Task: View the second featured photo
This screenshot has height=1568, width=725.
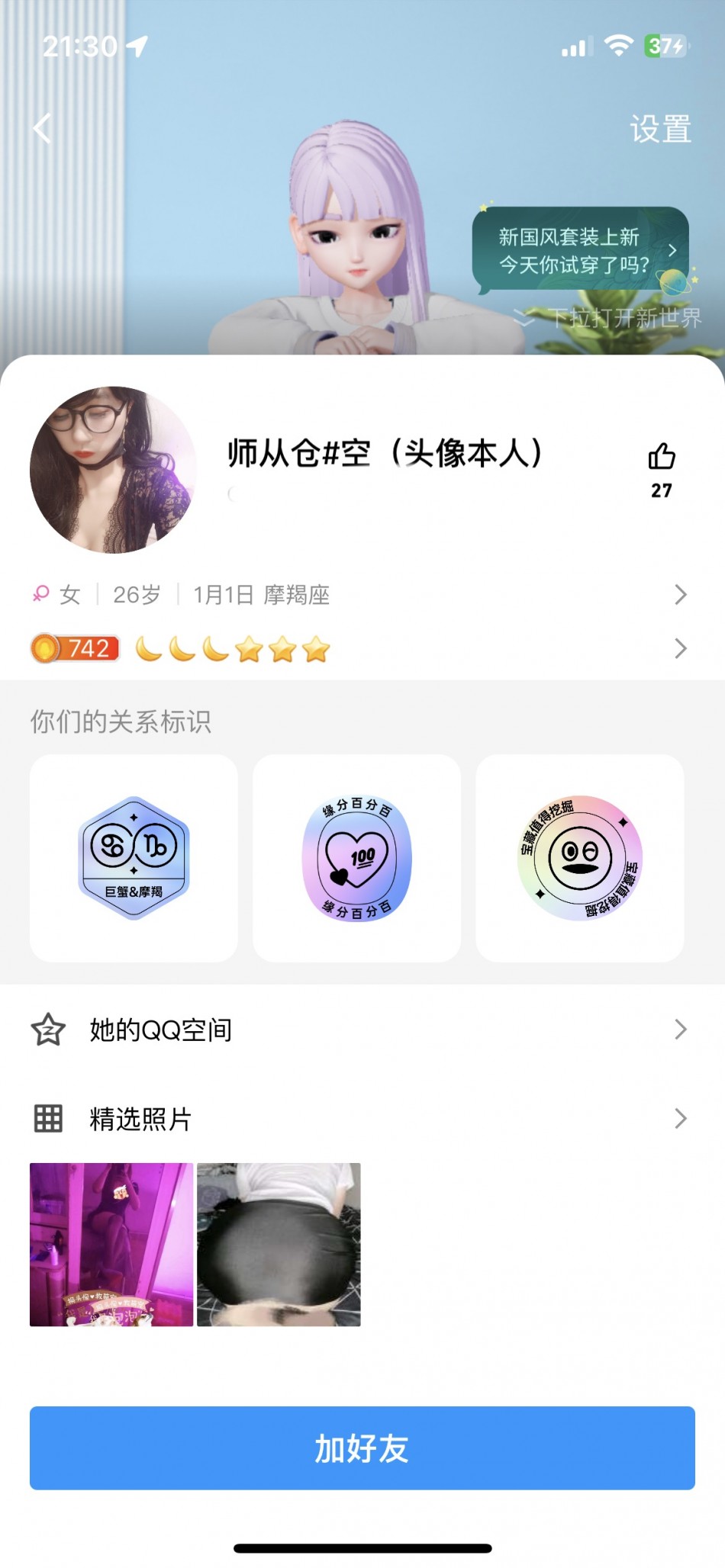Action: point(279,1245)
